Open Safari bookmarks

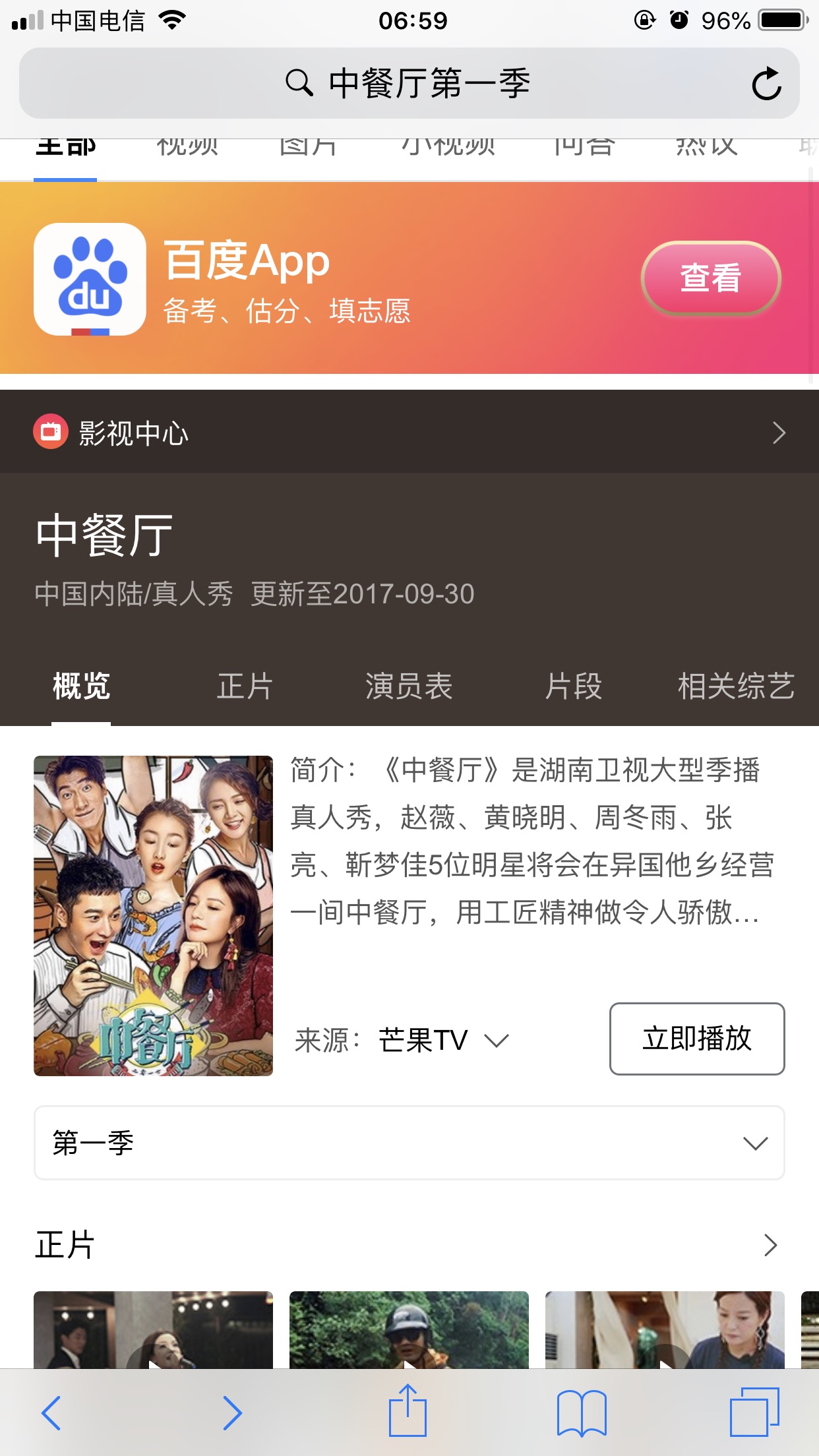pos(582,1412)
